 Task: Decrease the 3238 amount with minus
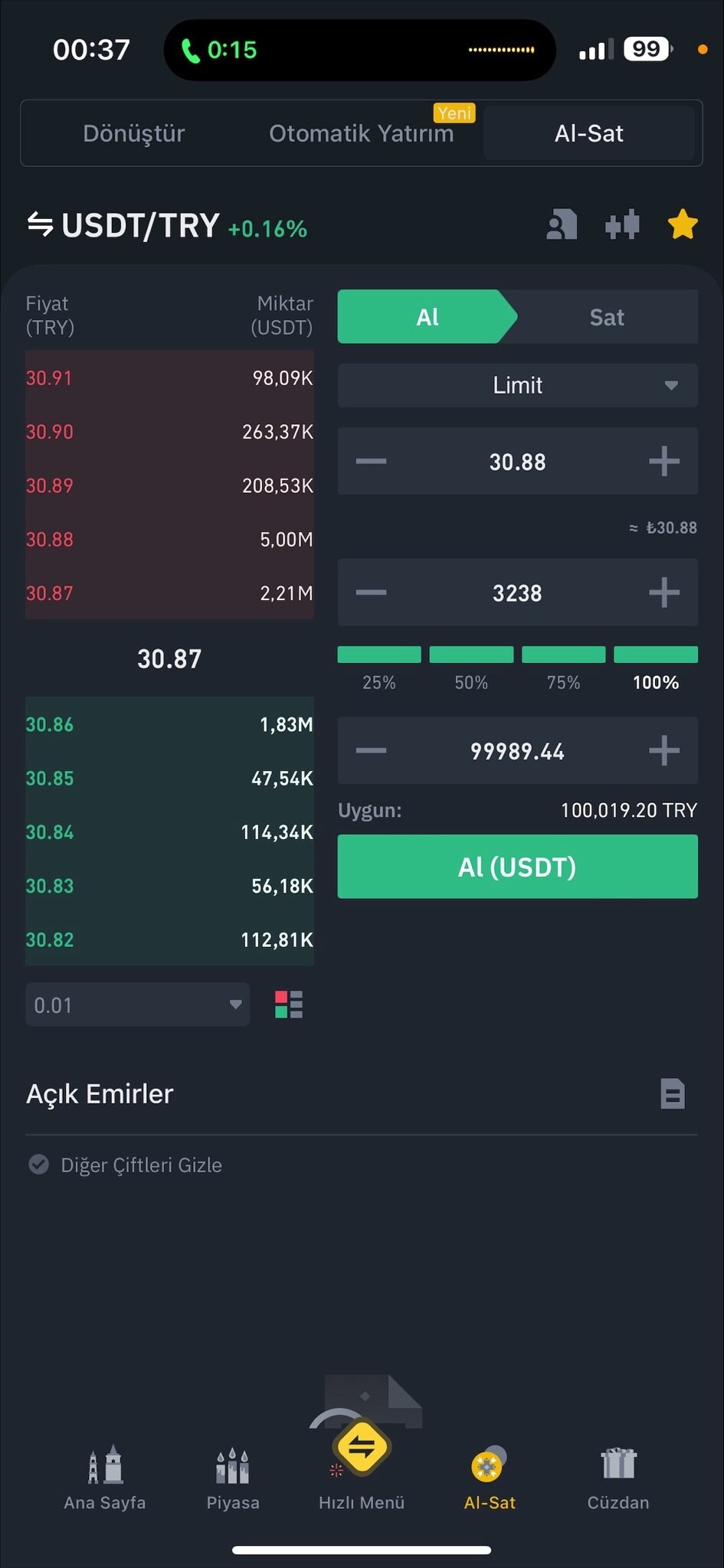(372, 593)
